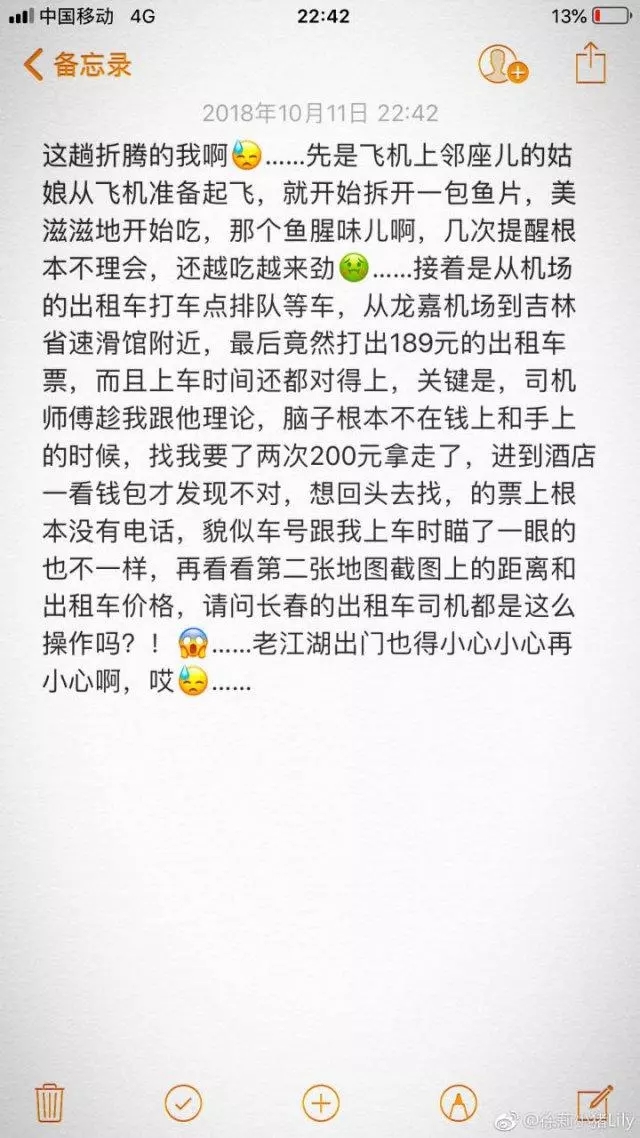Add people to this note
This screenshot has width=640, height=1138.
coord(502,65)
